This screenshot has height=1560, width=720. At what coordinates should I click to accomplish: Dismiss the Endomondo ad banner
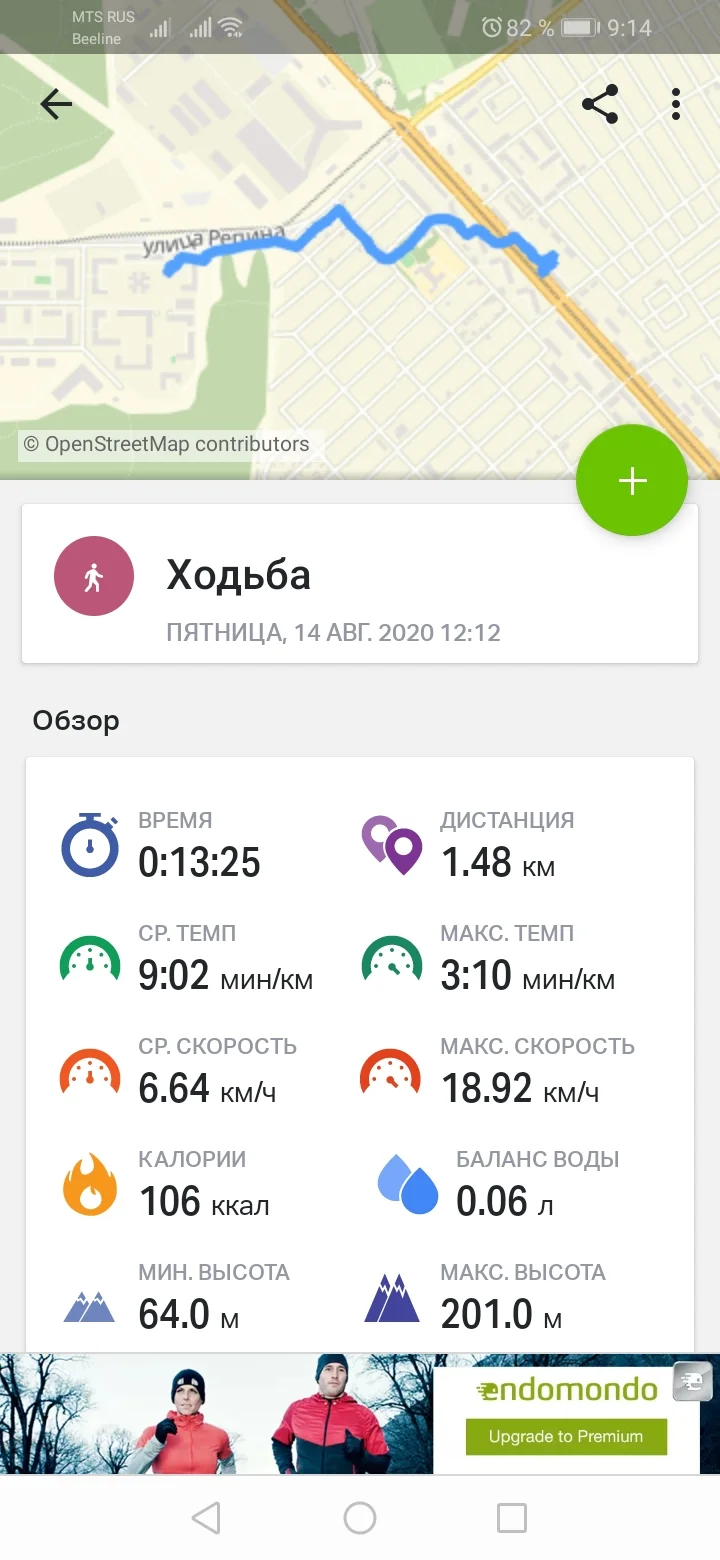(x=692, y=1382)
